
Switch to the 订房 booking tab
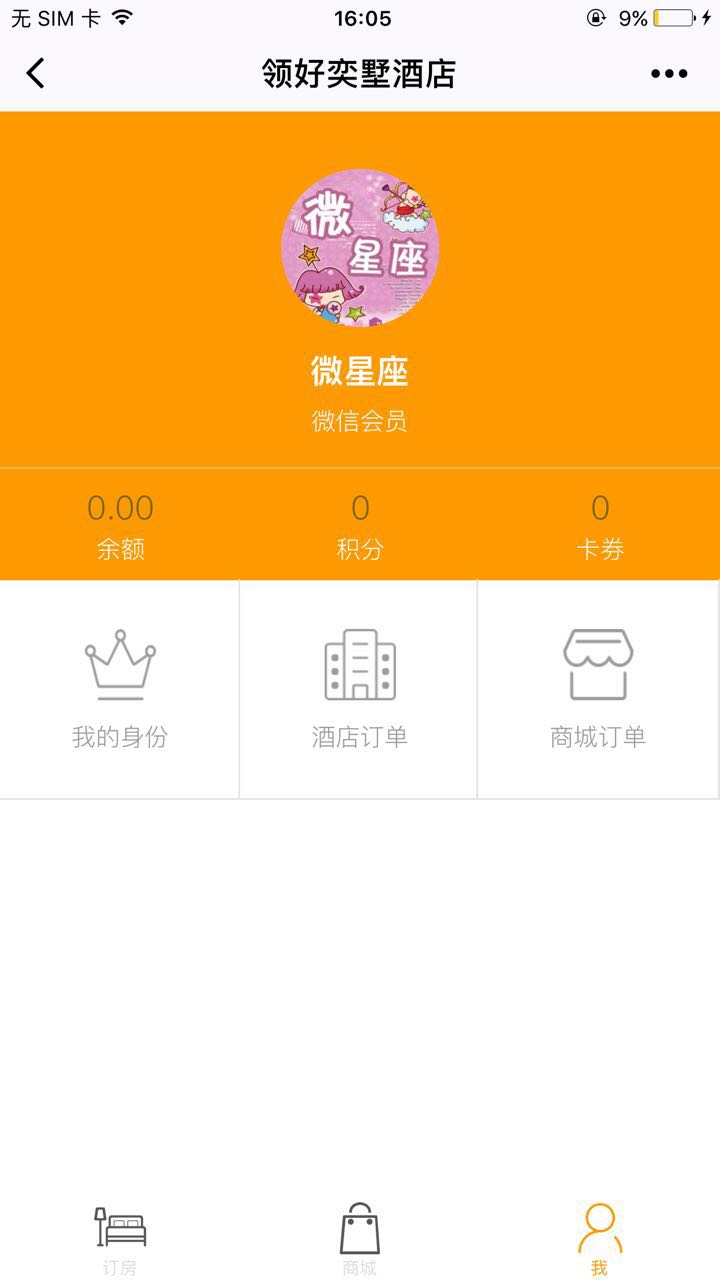(120, 1238)
